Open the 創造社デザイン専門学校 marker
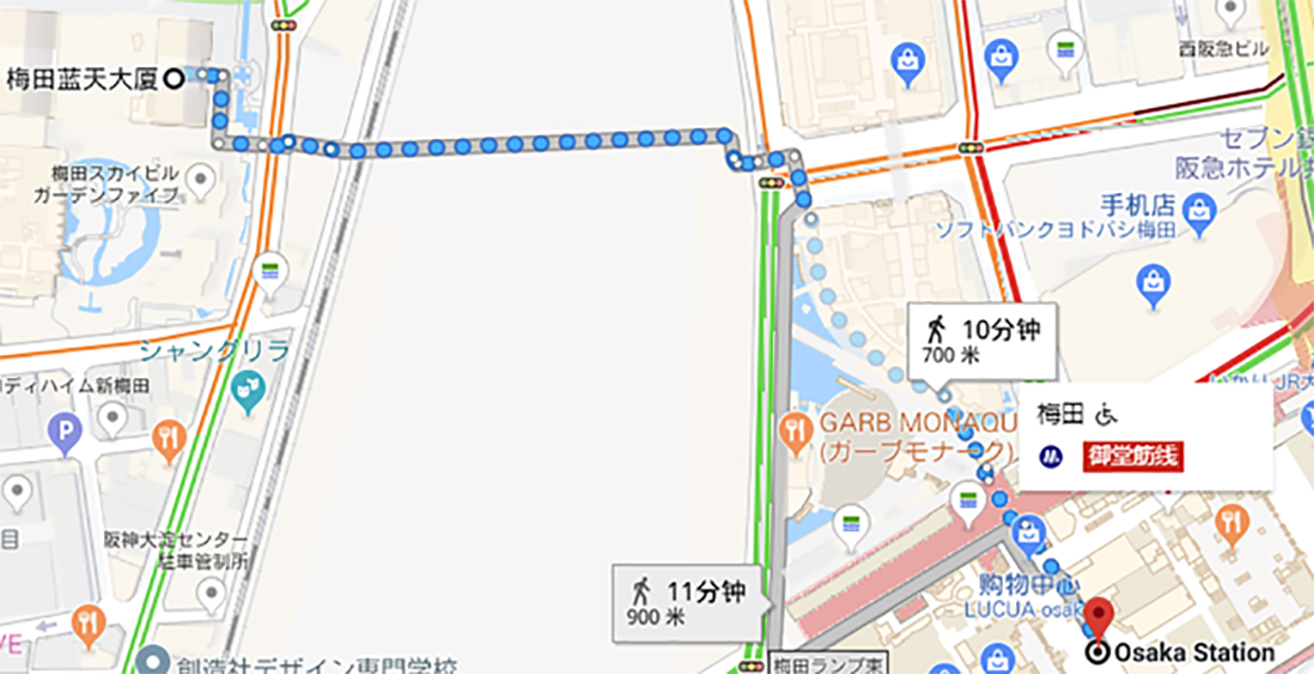The image size is (1314, 674). click(153, 660)
